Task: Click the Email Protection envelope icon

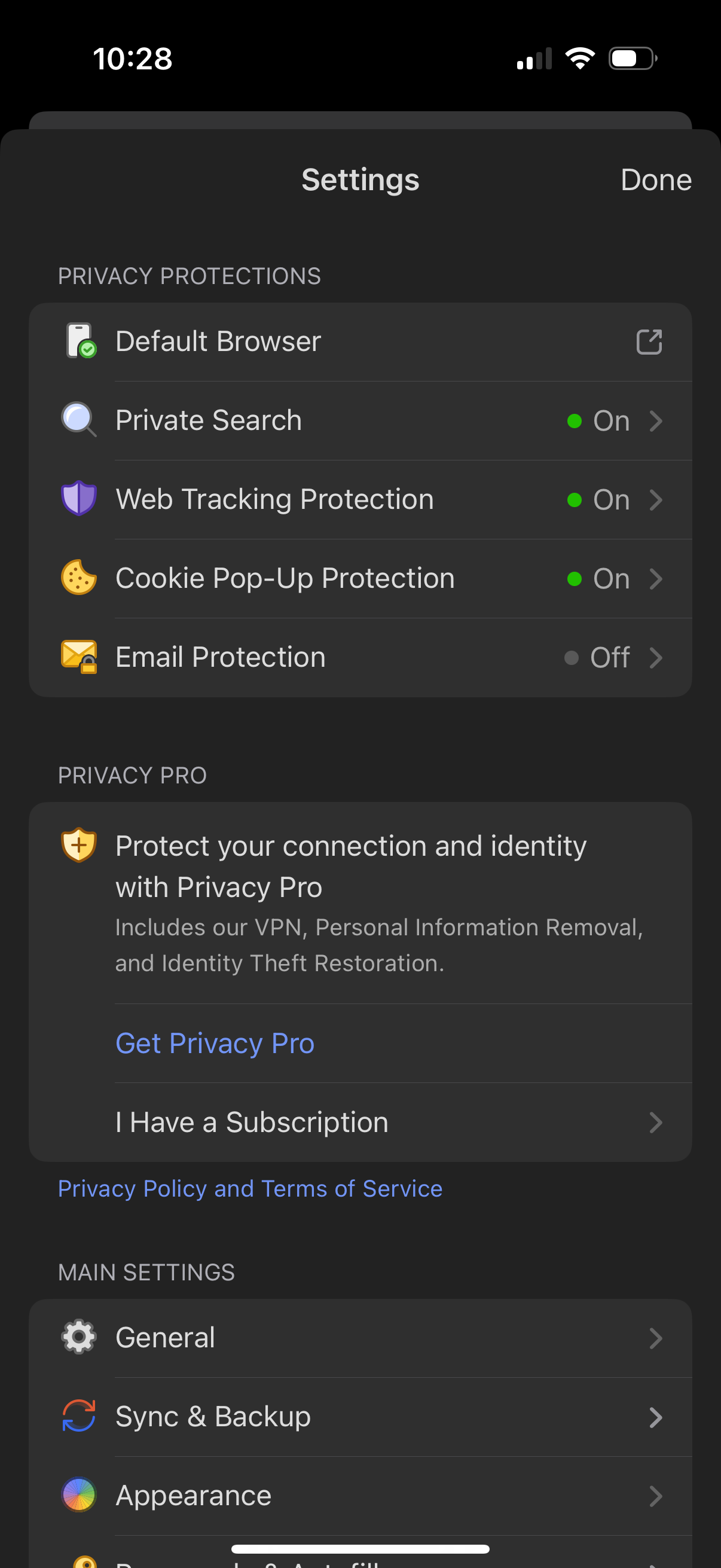Action: 78,657
